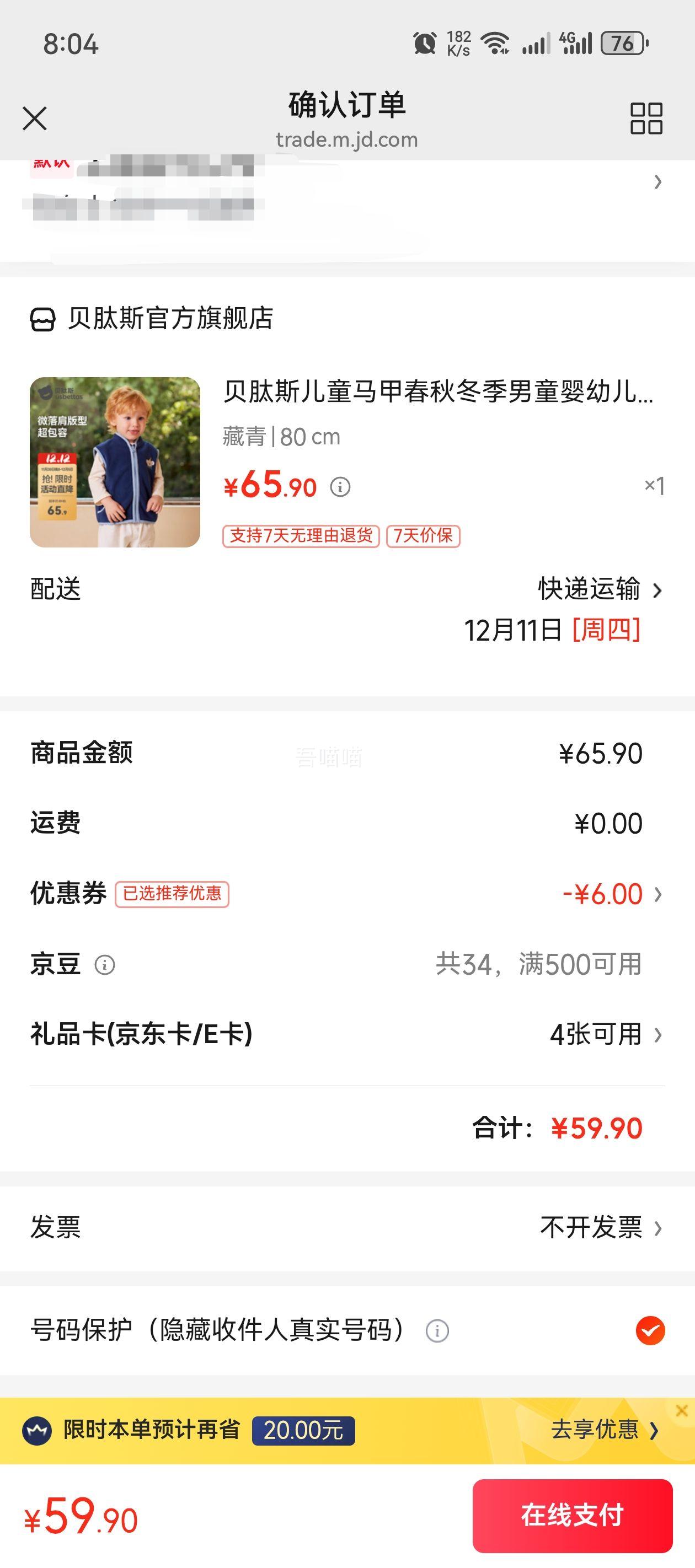Show 京豆 info tooltip
This screenshot has width=695, height=1568.
(105, 965)
